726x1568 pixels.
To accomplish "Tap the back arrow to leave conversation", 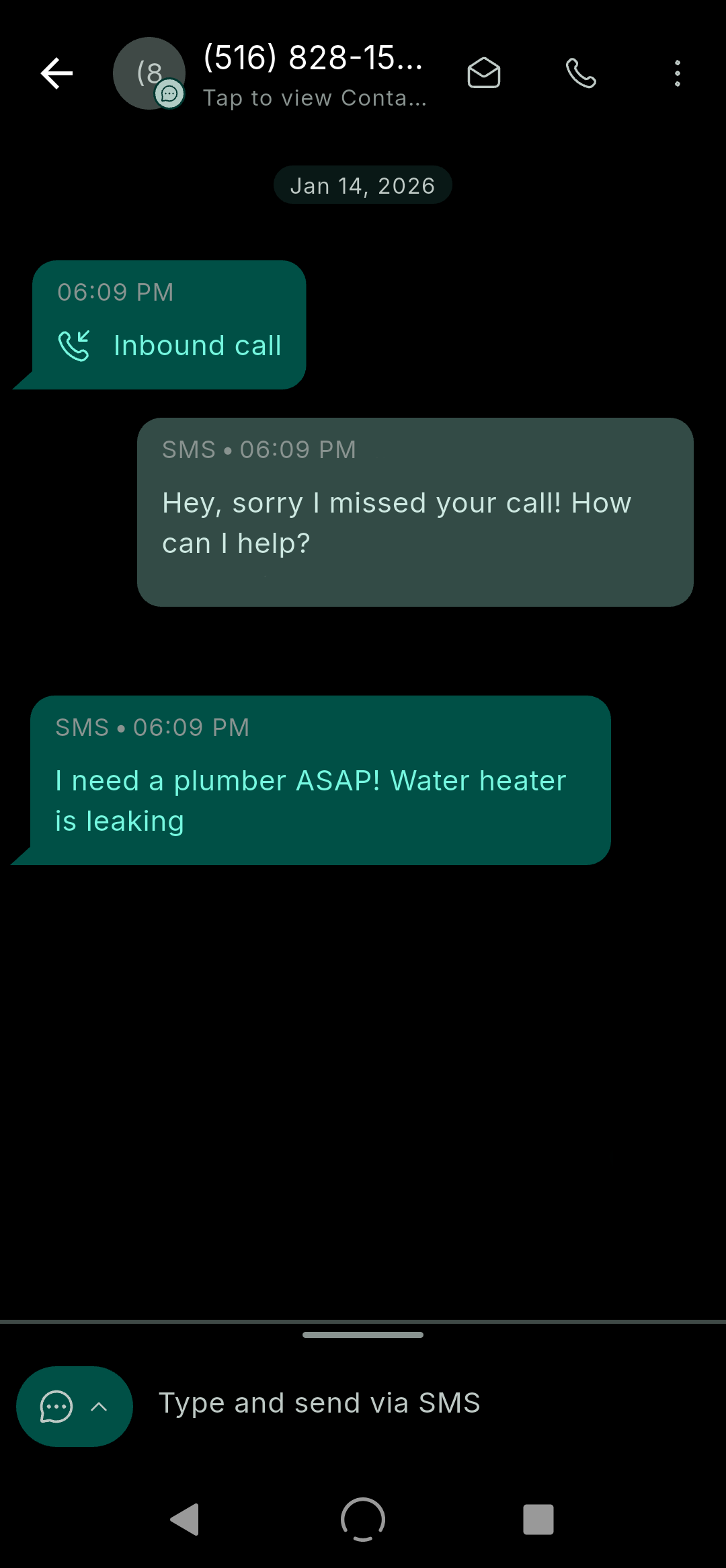I will (56, 73).
